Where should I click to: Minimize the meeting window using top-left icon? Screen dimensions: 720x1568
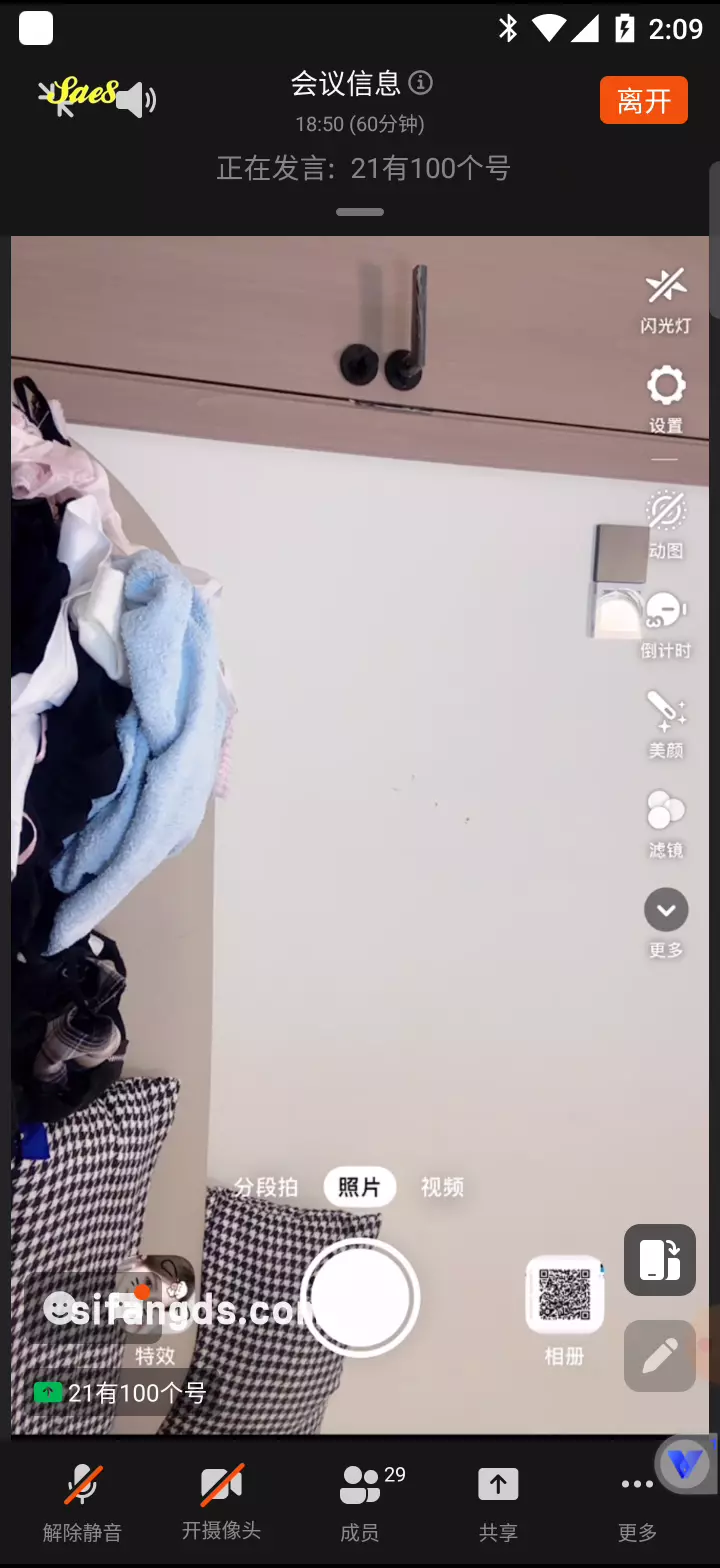point(60,98)
